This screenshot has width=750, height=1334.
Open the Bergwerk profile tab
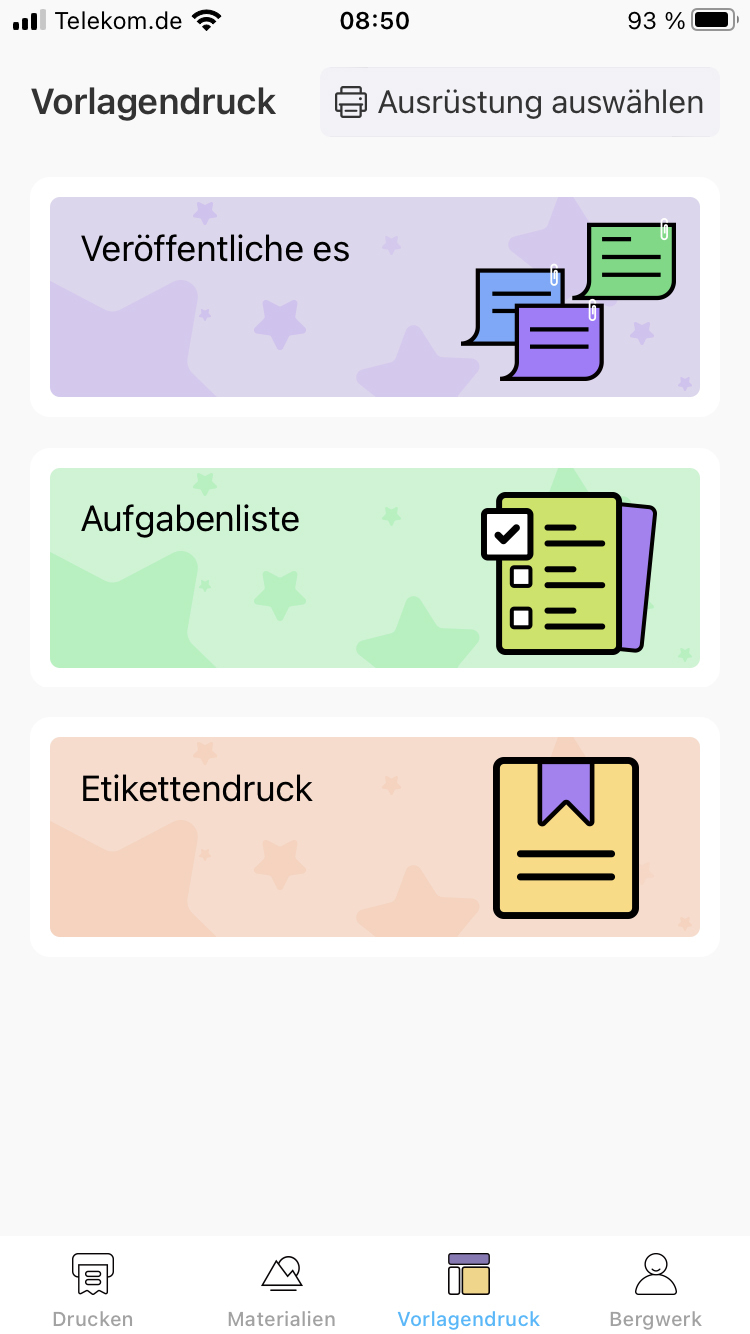click(656, 1289)
